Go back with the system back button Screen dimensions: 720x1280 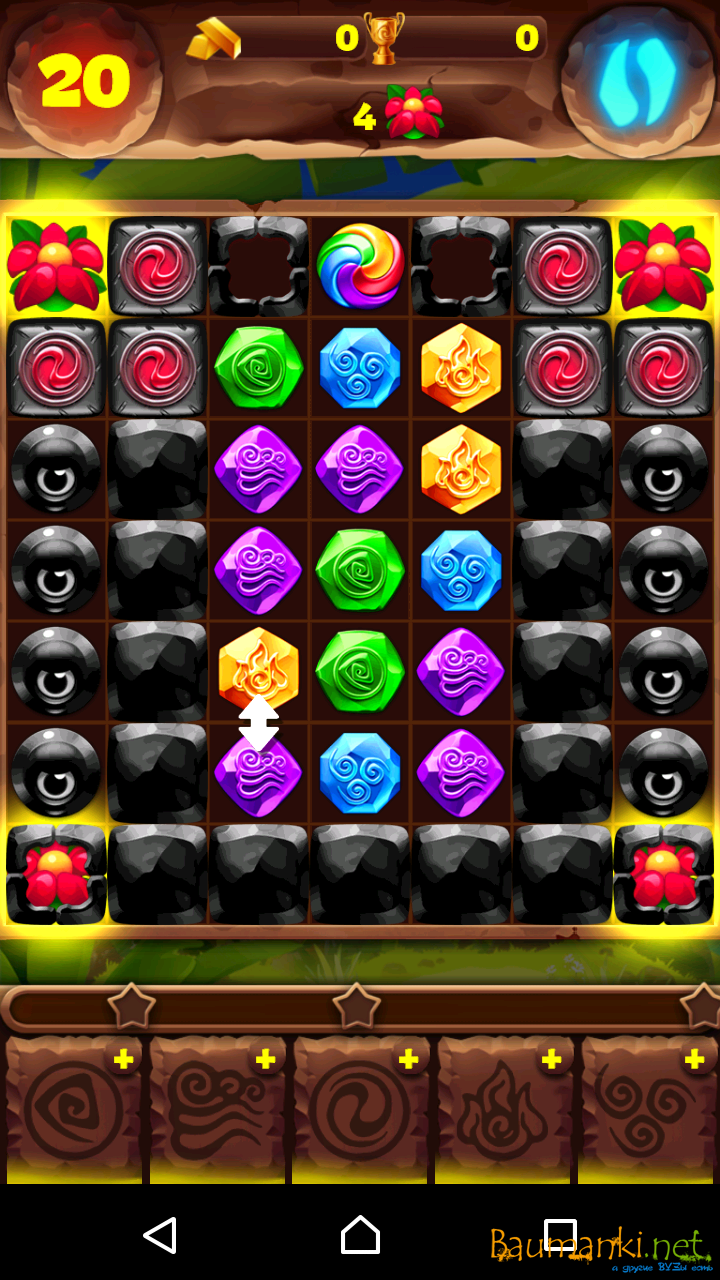click(160, 1236)
